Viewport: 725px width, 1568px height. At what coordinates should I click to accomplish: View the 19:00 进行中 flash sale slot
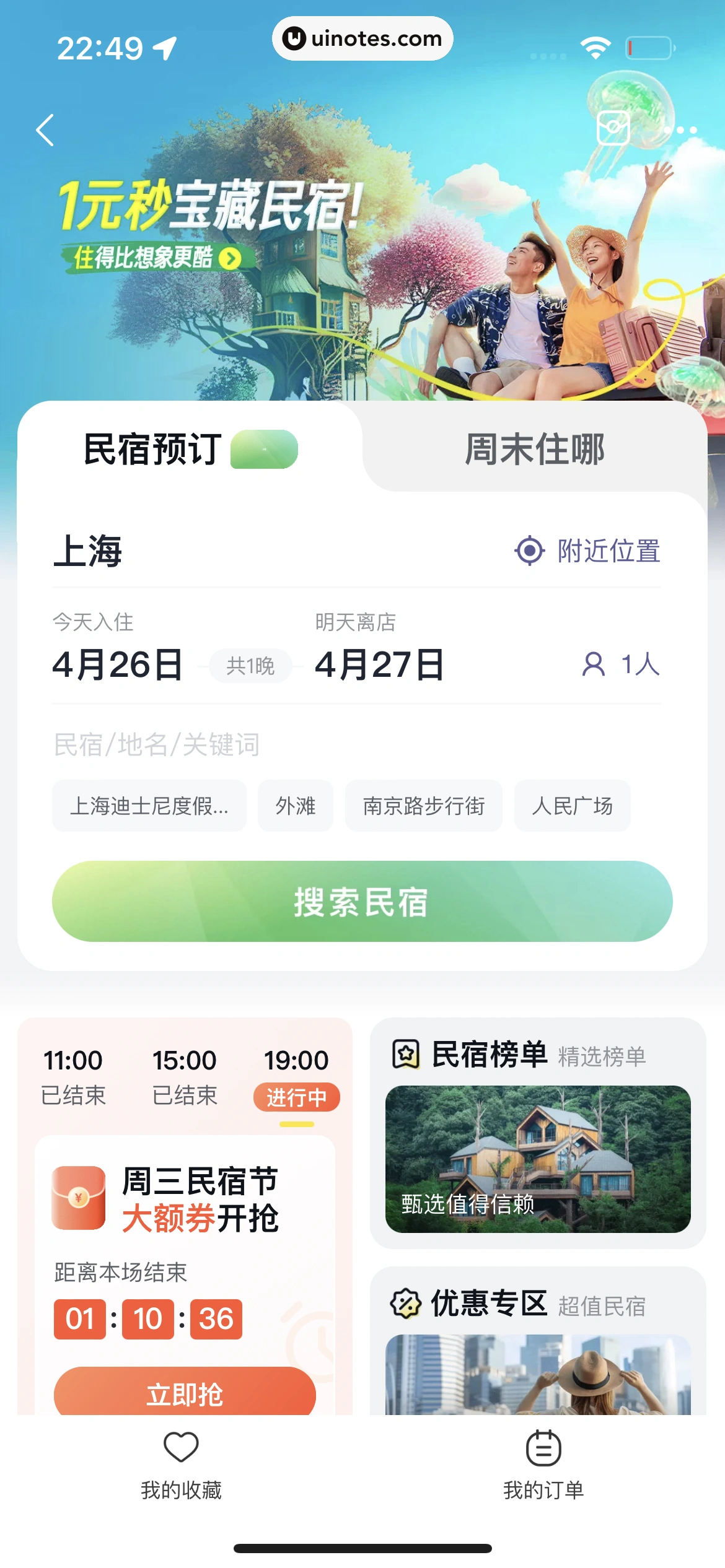(296, 1078)
